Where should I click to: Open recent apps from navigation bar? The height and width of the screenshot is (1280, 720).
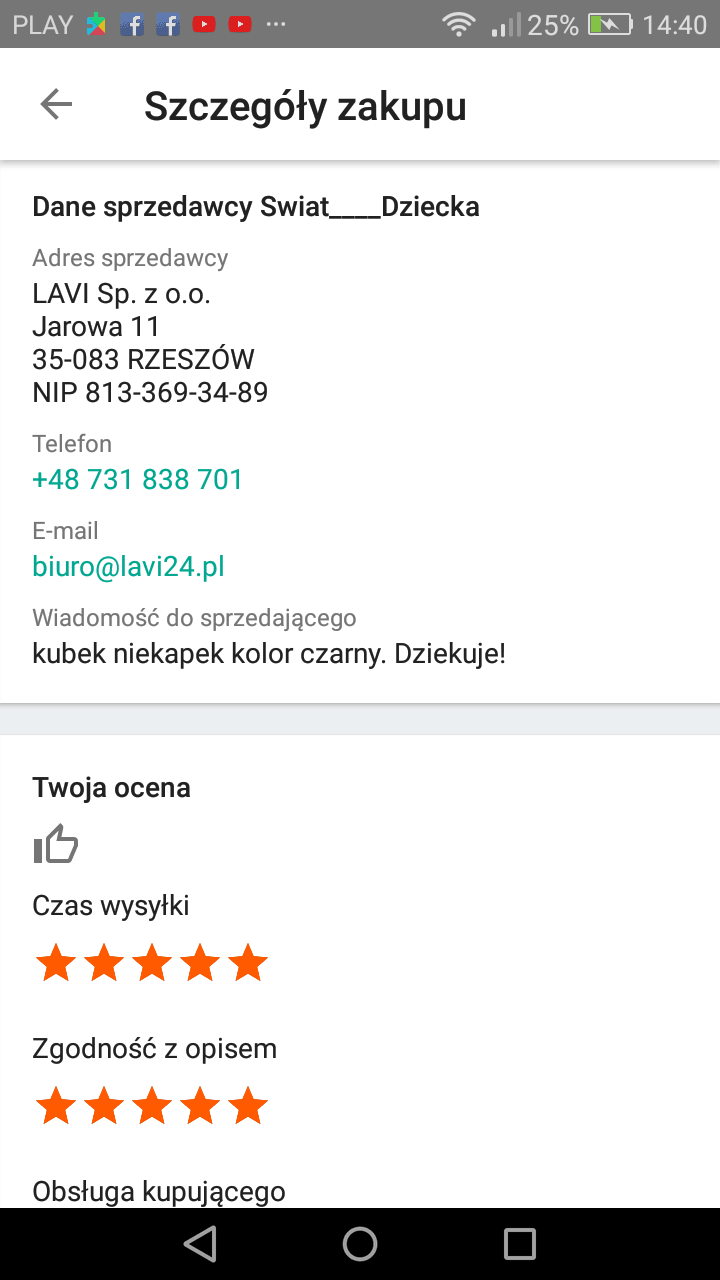519,1243
